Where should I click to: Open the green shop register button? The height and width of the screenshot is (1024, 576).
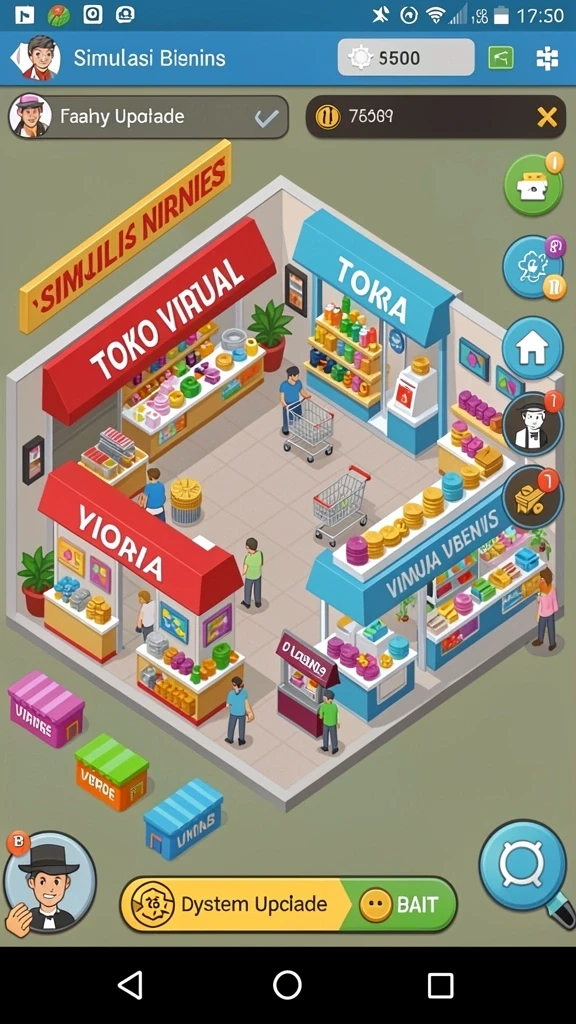pos(534,185)
